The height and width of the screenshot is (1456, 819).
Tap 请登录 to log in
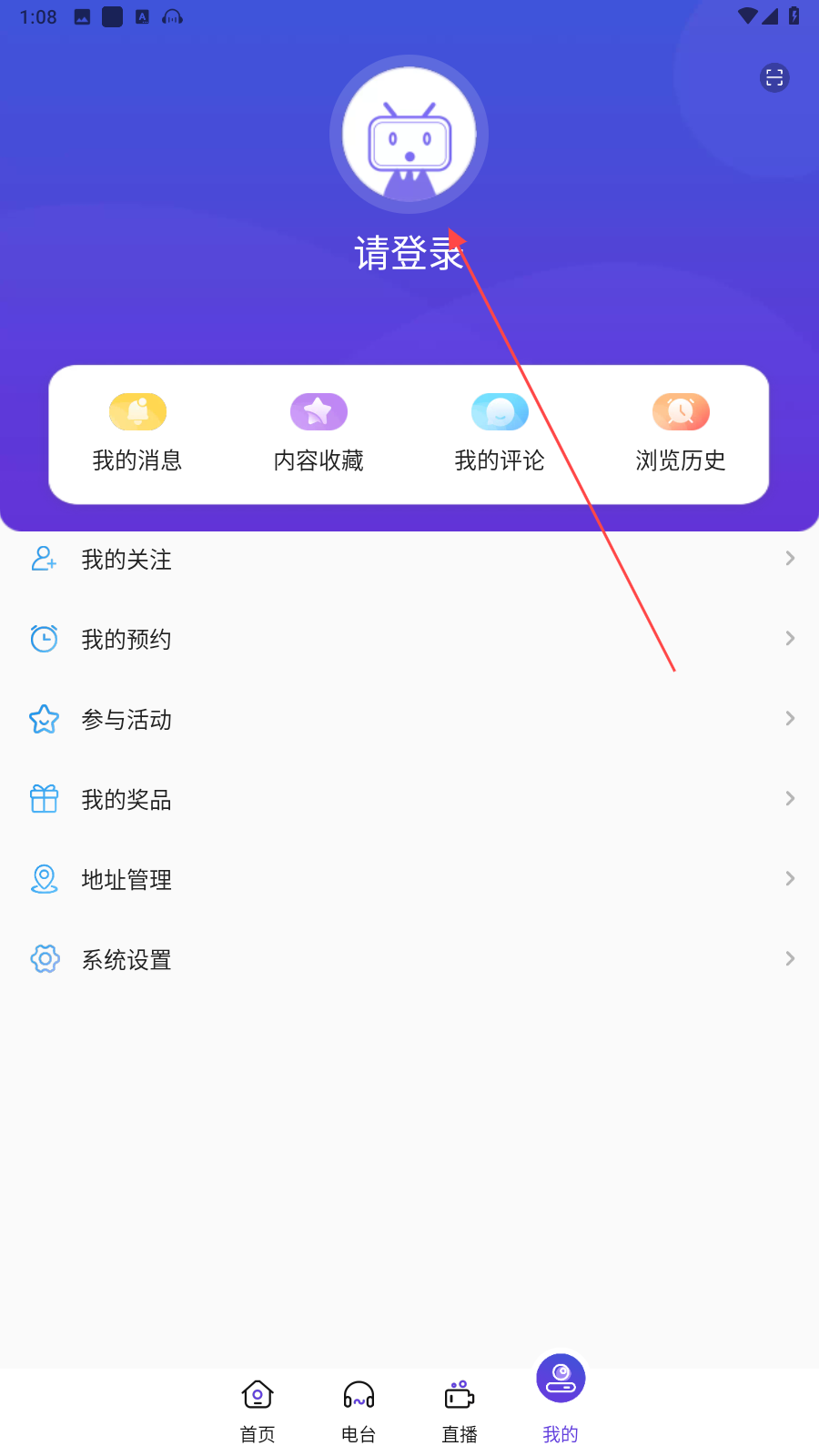coord(409,253)
